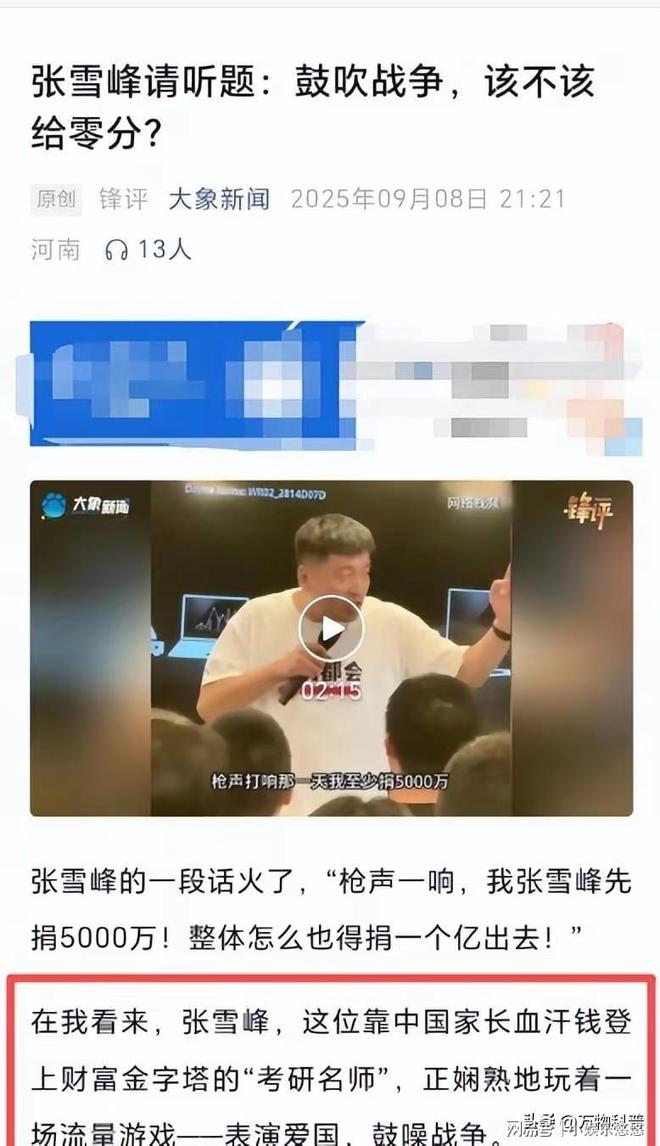Open the 大象新闻 source page

point(219,198)
